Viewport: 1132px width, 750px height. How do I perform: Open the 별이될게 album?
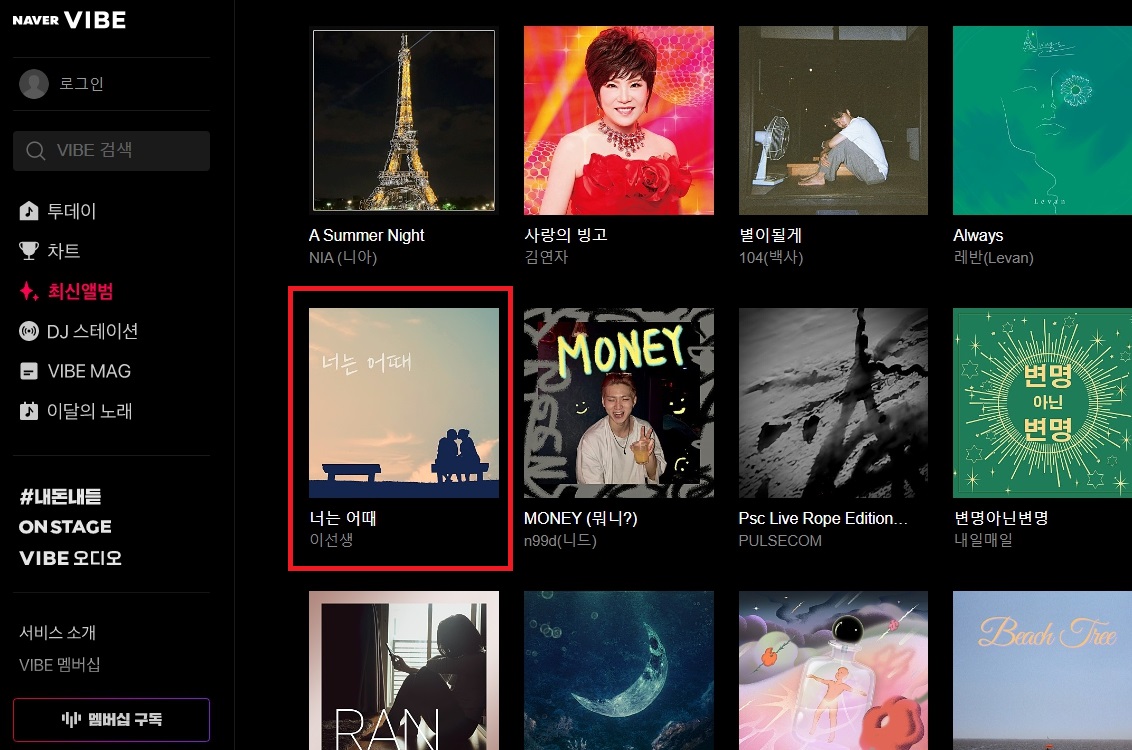tap(833, 120)
